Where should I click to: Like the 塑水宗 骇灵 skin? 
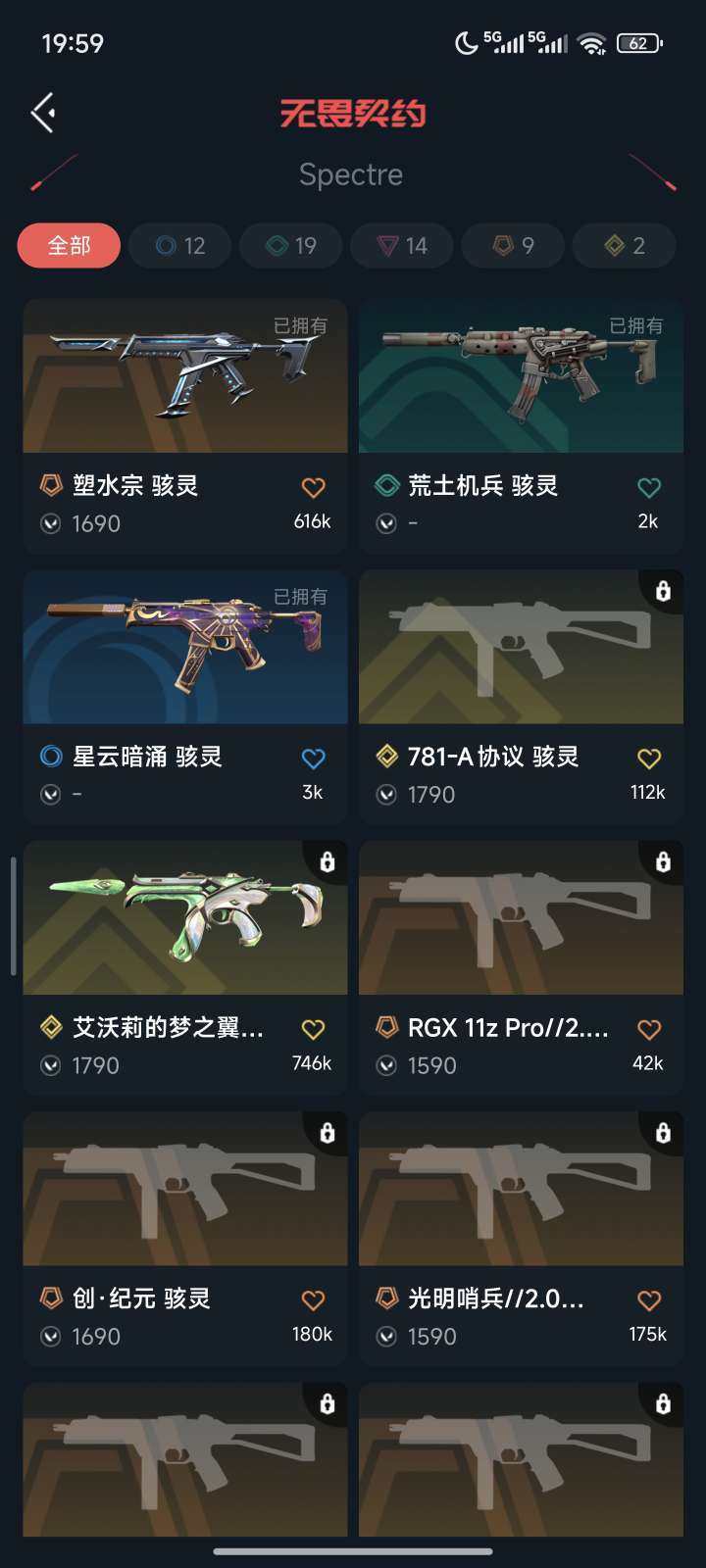tap(313, 487)
